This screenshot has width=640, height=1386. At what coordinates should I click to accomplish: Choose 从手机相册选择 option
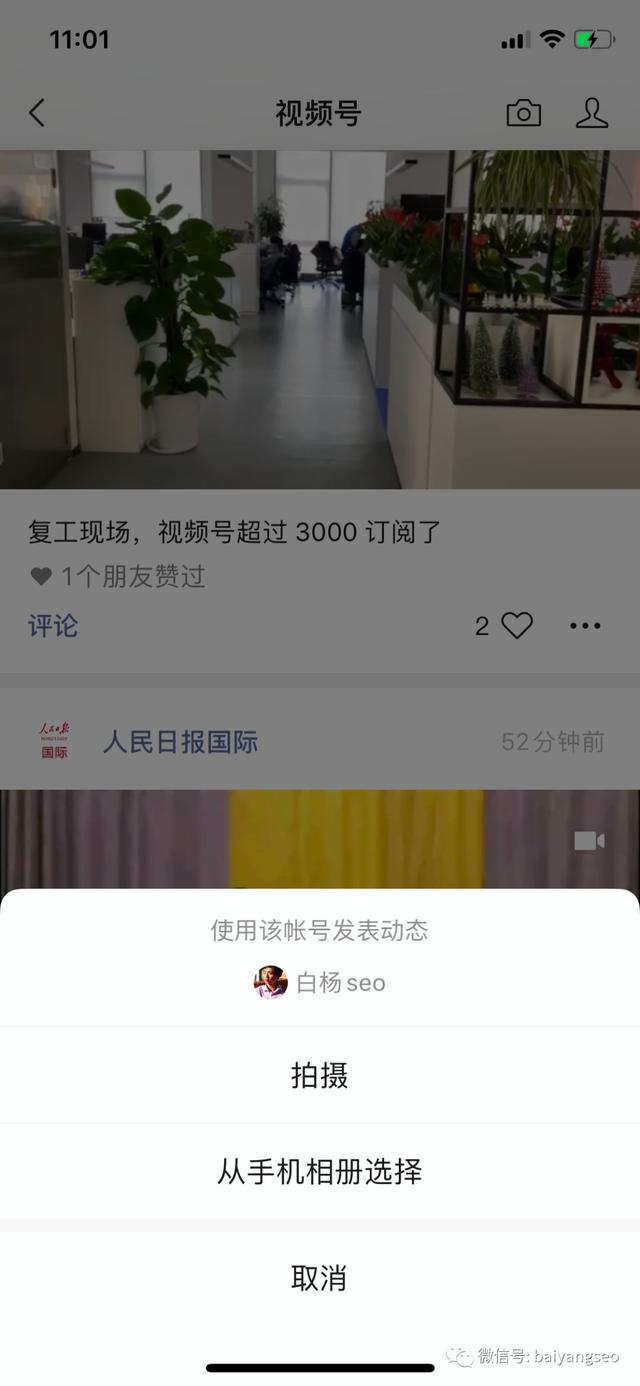tap(320, 1171)
